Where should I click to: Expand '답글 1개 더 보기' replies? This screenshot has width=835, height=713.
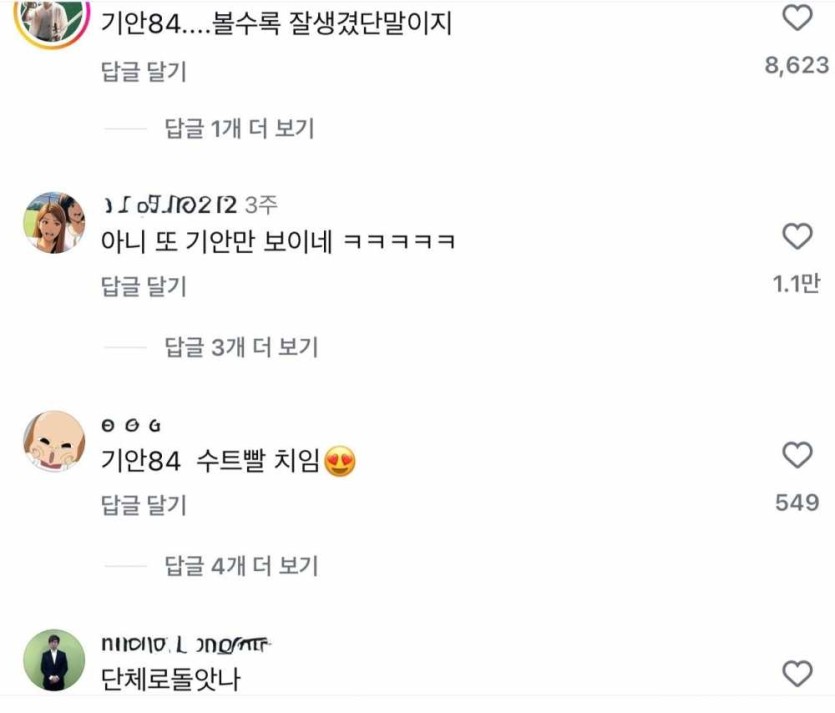point(240,128)
